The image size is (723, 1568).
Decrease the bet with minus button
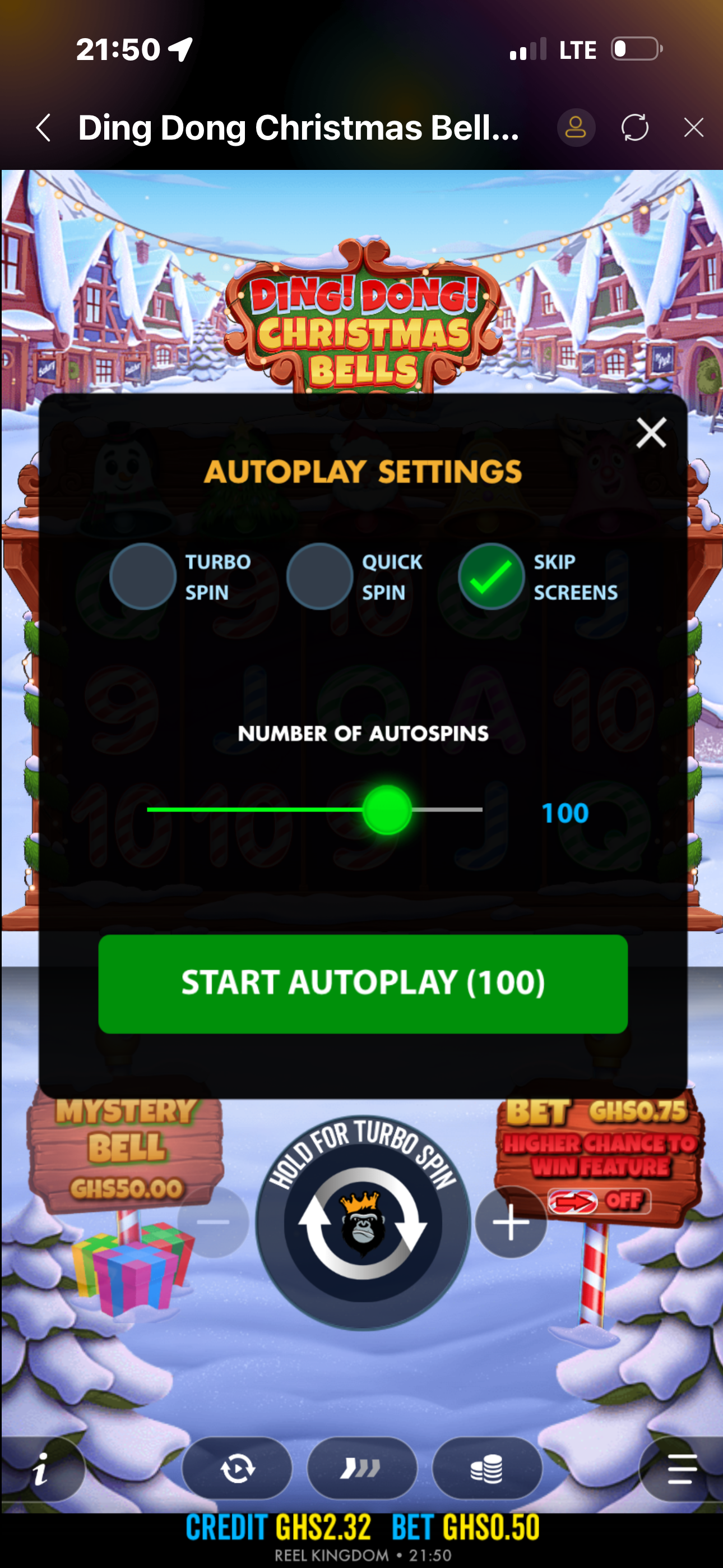pos(213,1221)
